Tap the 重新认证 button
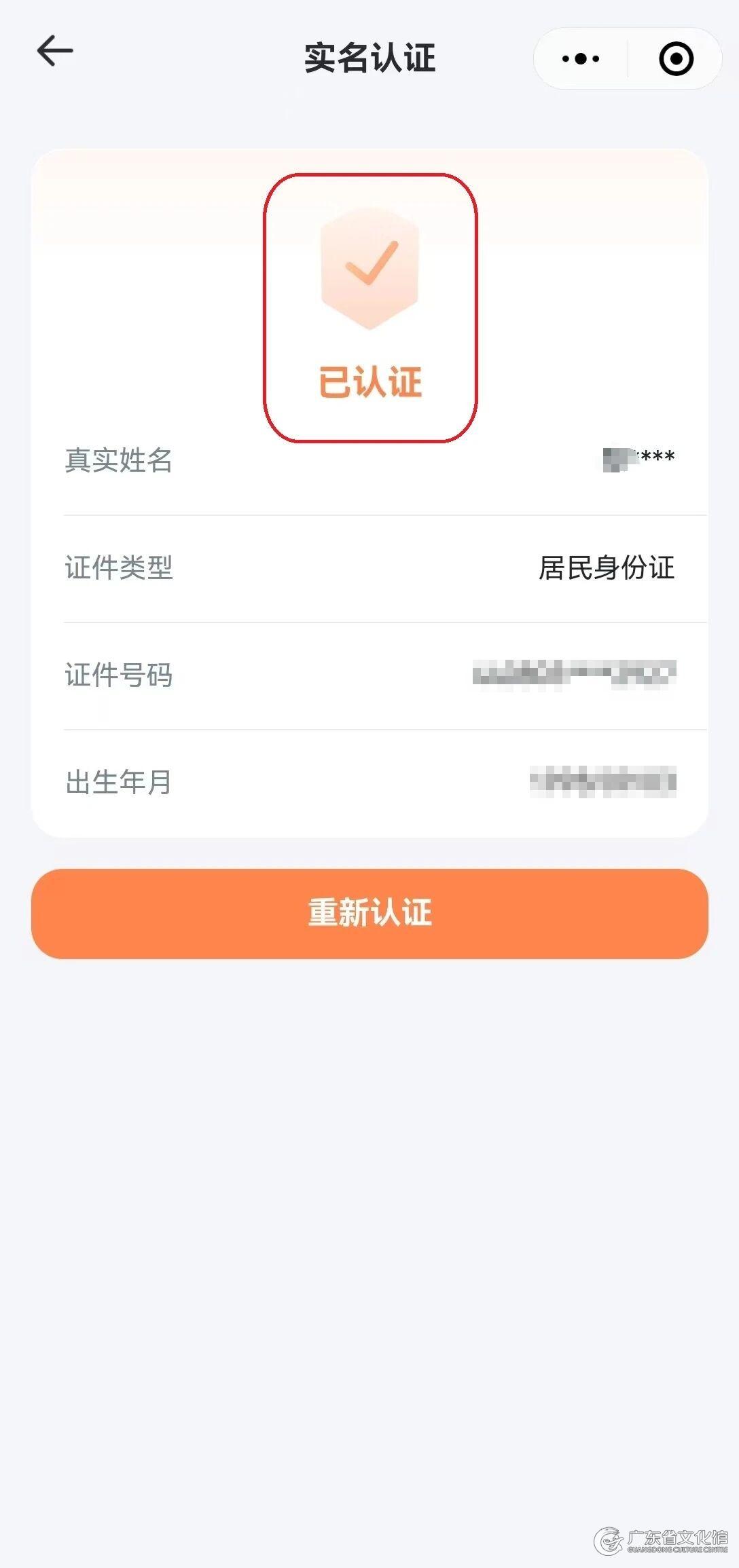 pos(369,913)
